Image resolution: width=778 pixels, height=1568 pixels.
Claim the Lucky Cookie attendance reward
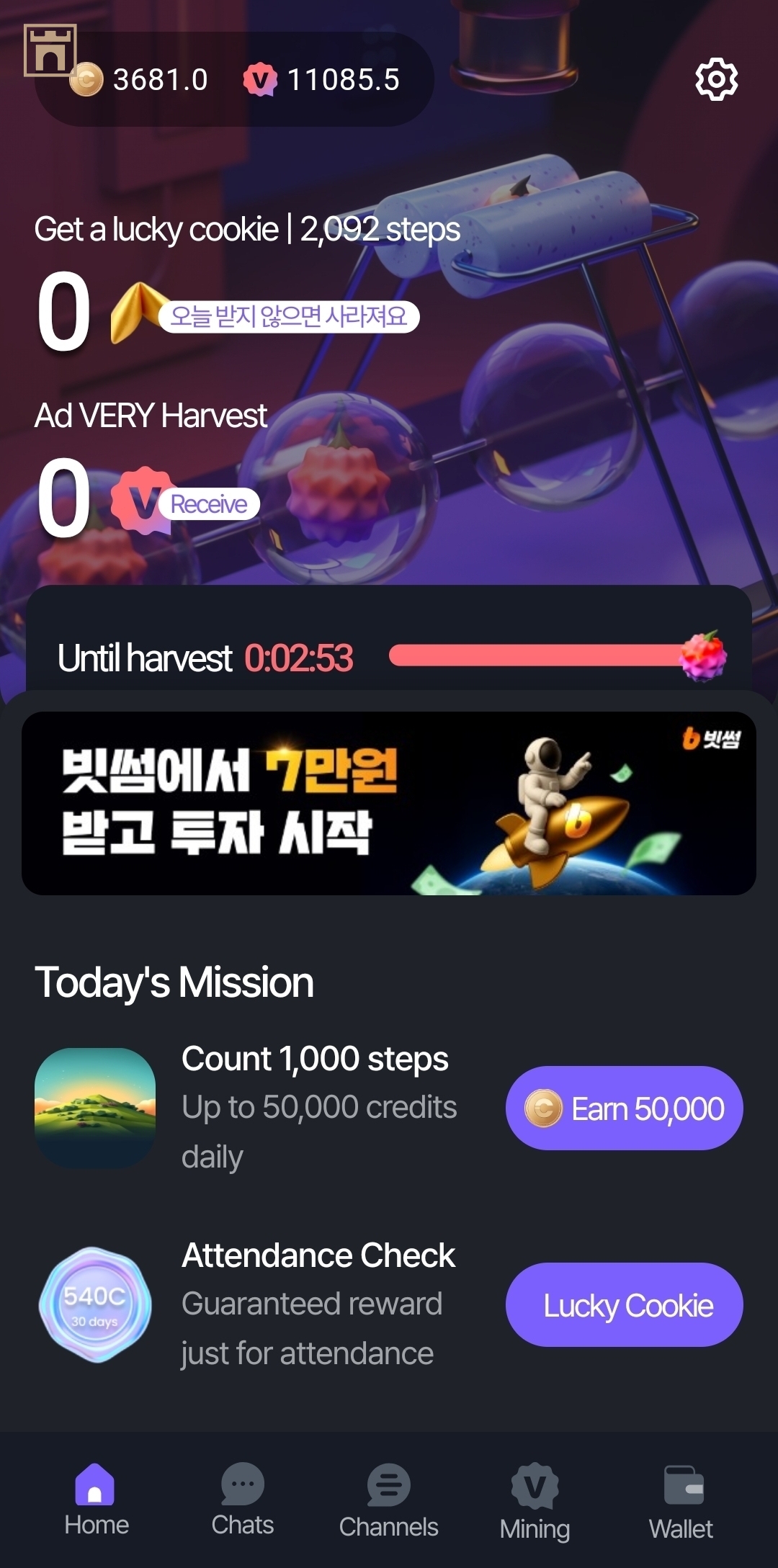(x=624, y=1305)
